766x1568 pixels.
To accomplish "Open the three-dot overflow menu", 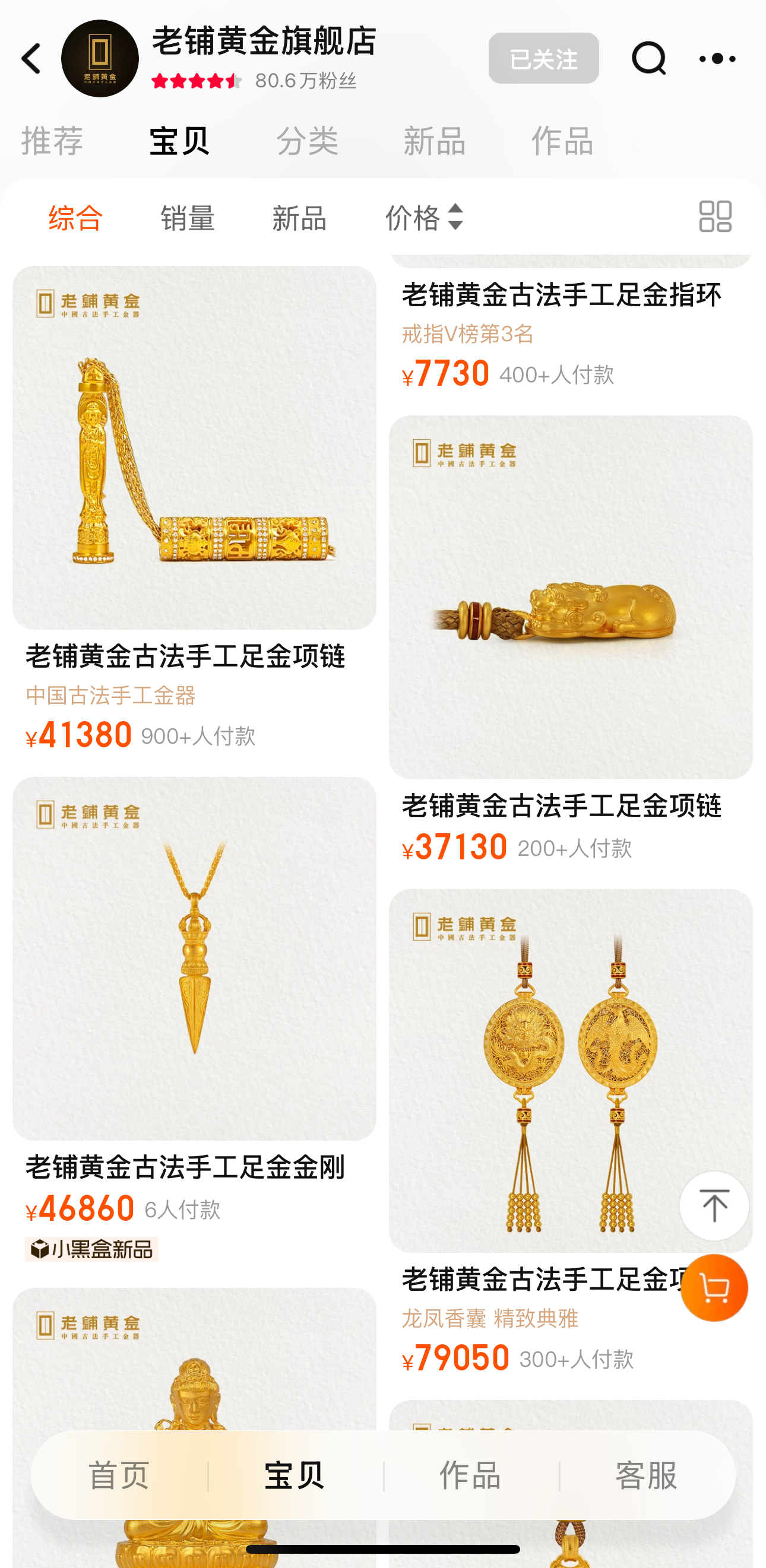I will [x=717, y=58].
